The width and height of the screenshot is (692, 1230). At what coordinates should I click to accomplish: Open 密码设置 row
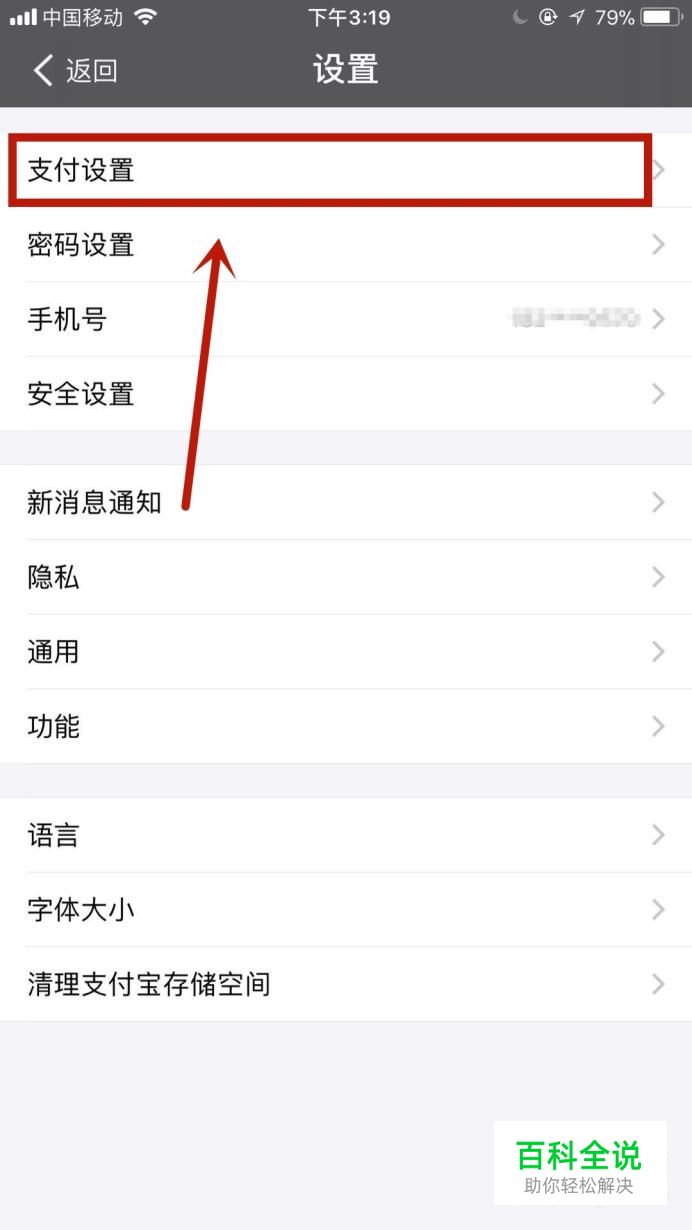tap(346, 245)
